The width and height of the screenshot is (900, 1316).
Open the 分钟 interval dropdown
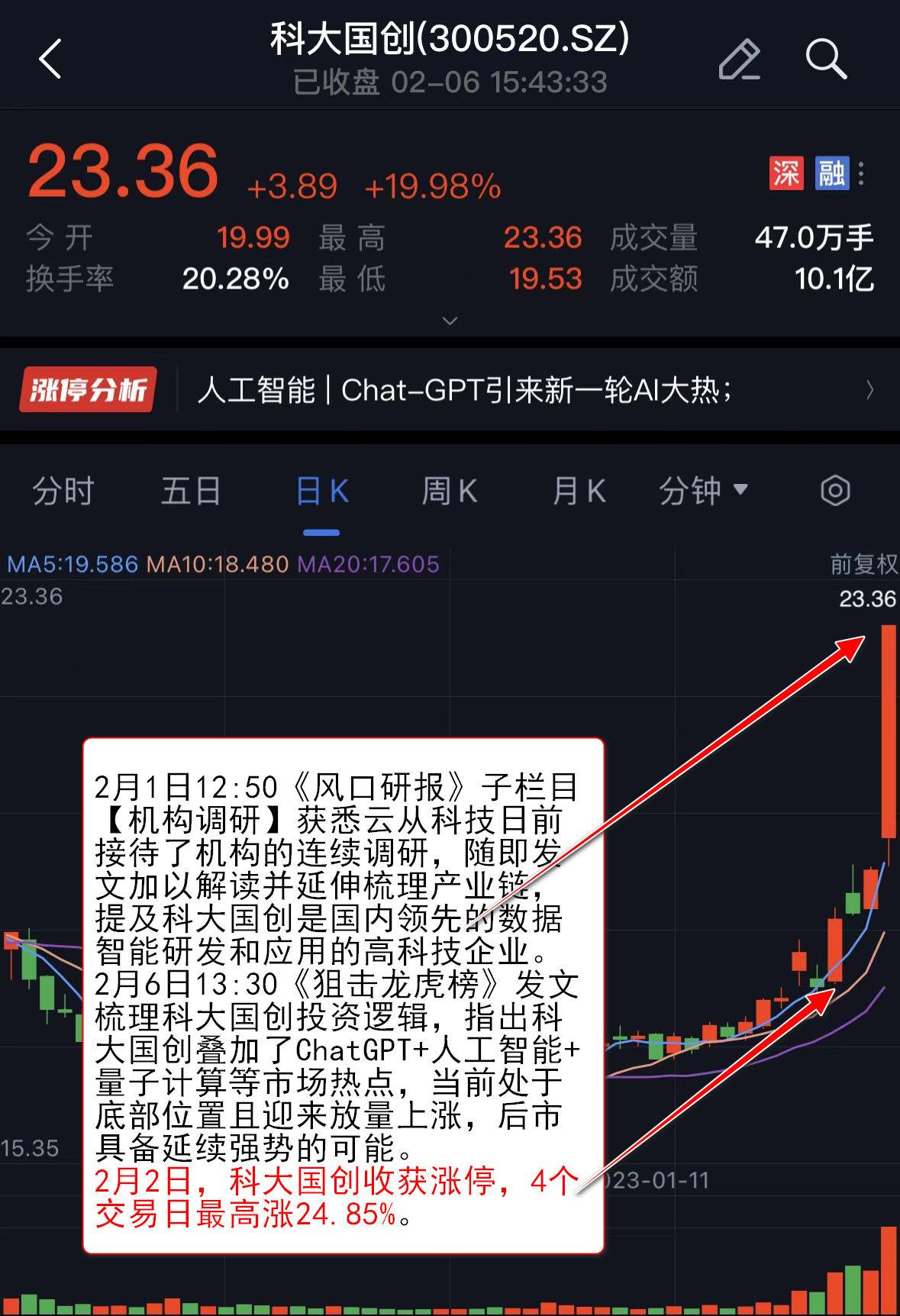click(x=703, y=491)
